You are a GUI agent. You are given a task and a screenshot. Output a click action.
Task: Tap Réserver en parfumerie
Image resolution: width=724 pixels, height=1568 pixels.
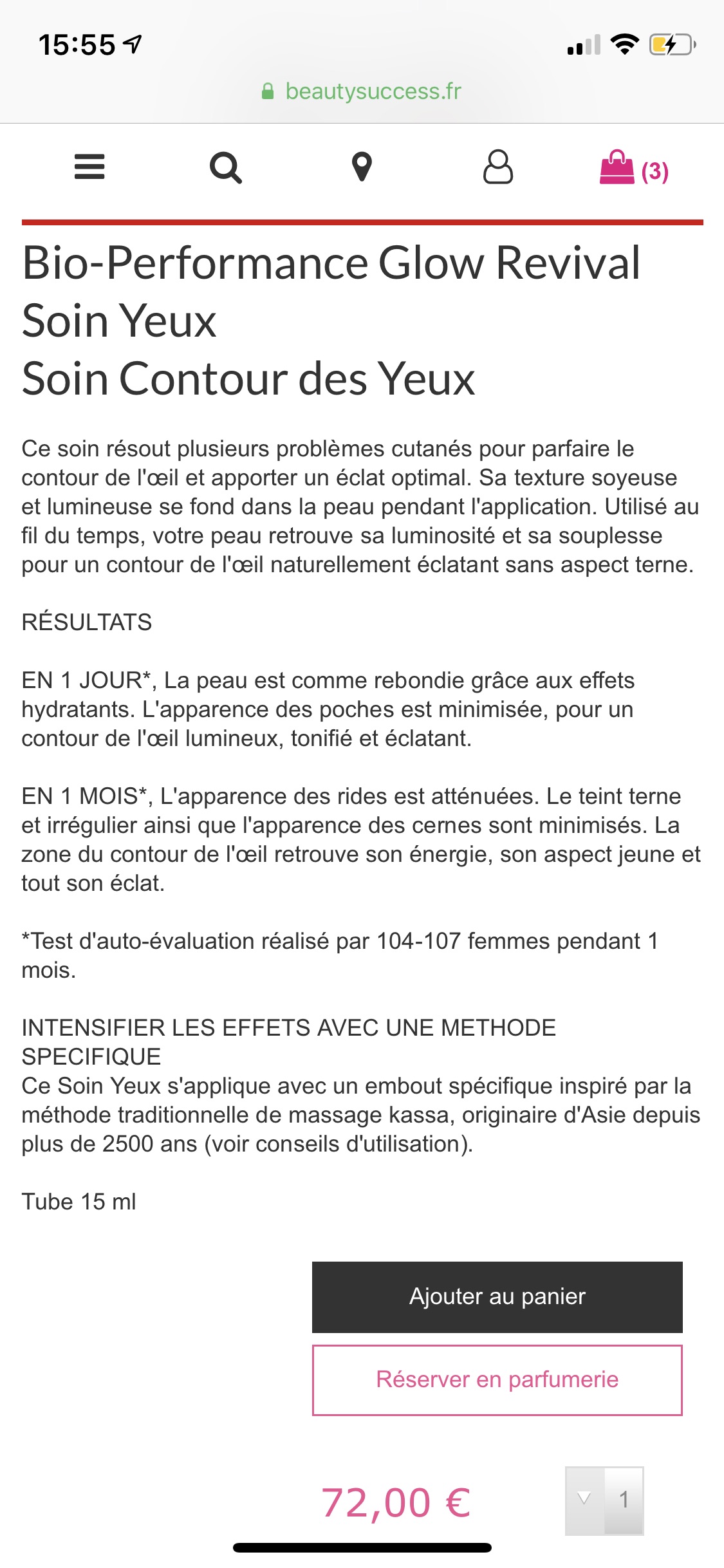coord(497,1380)
